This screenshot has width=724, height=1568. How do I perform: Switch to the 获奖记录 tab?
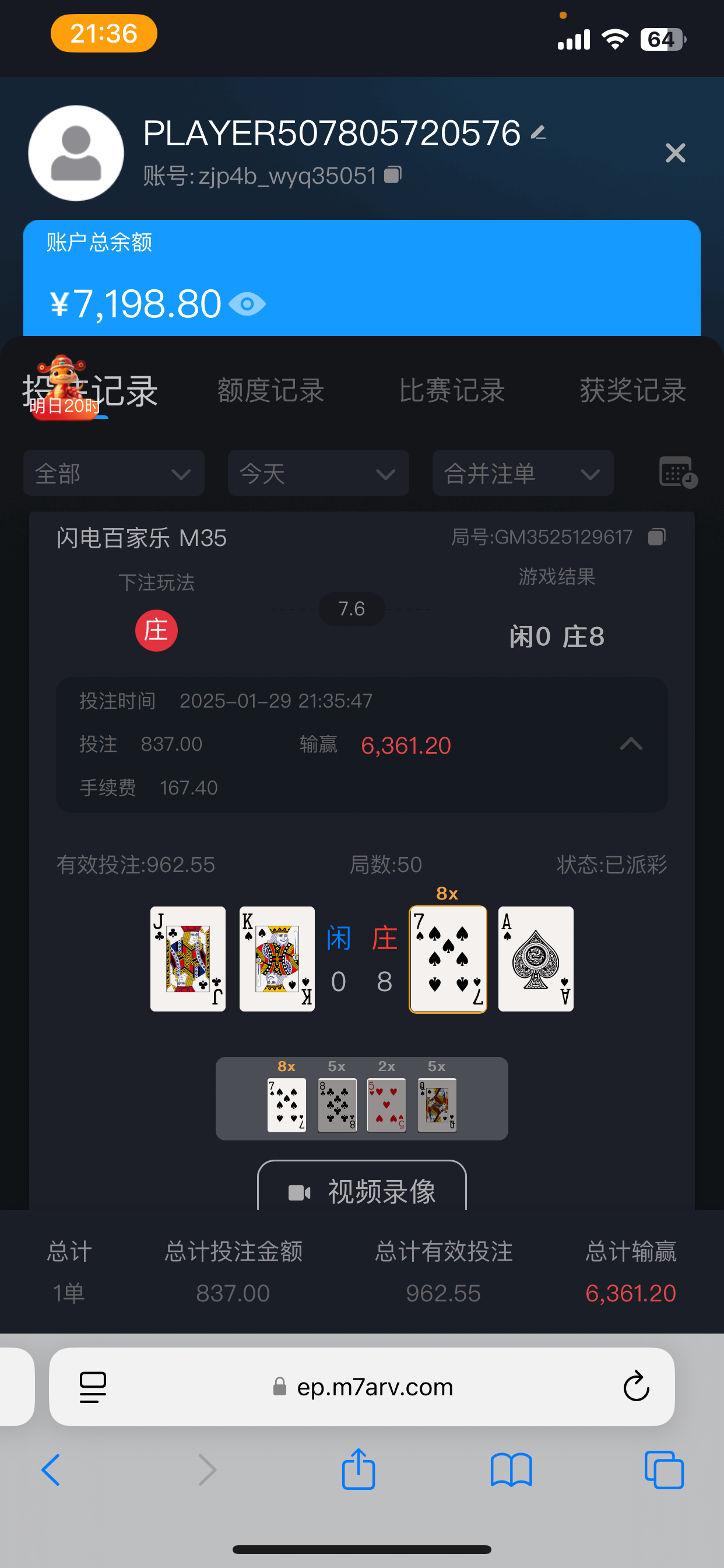632,390
